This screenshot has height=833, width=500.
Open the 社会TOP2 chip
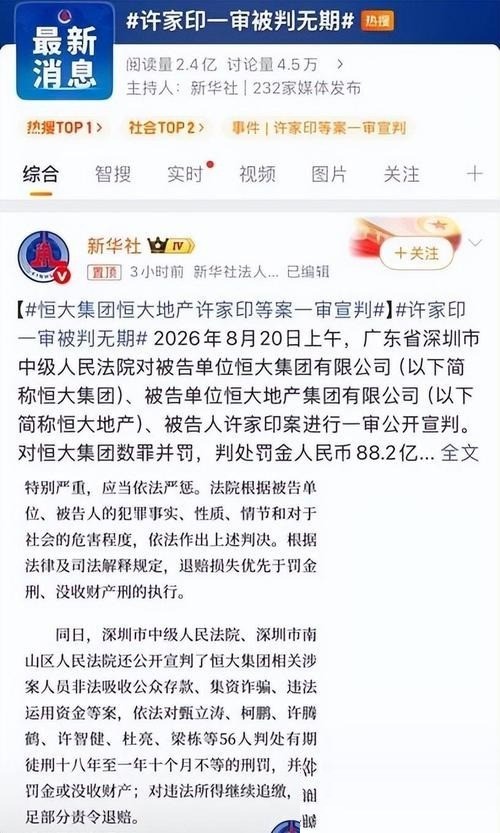pos(166,128)
